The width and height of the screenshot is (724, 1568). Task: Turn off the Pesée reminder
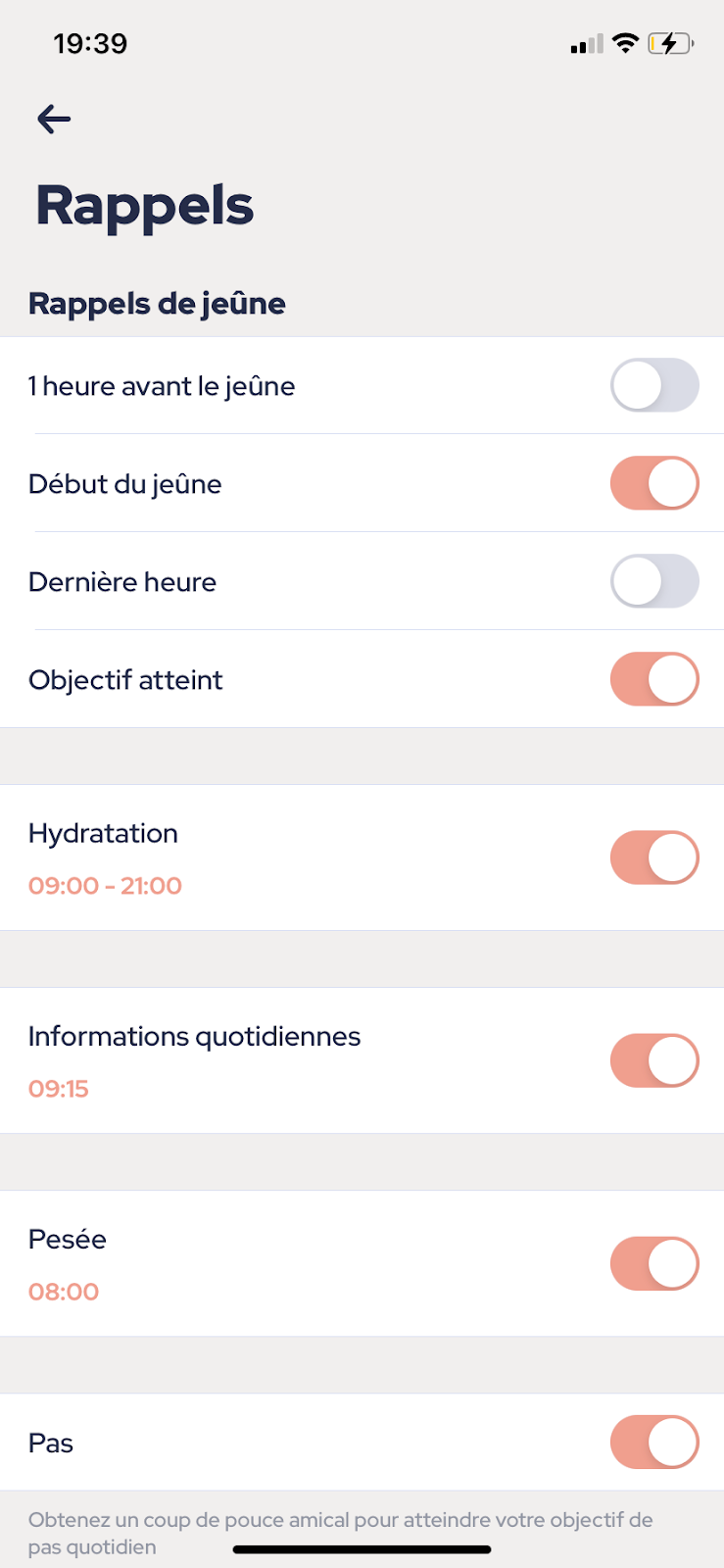(654, 1263)
